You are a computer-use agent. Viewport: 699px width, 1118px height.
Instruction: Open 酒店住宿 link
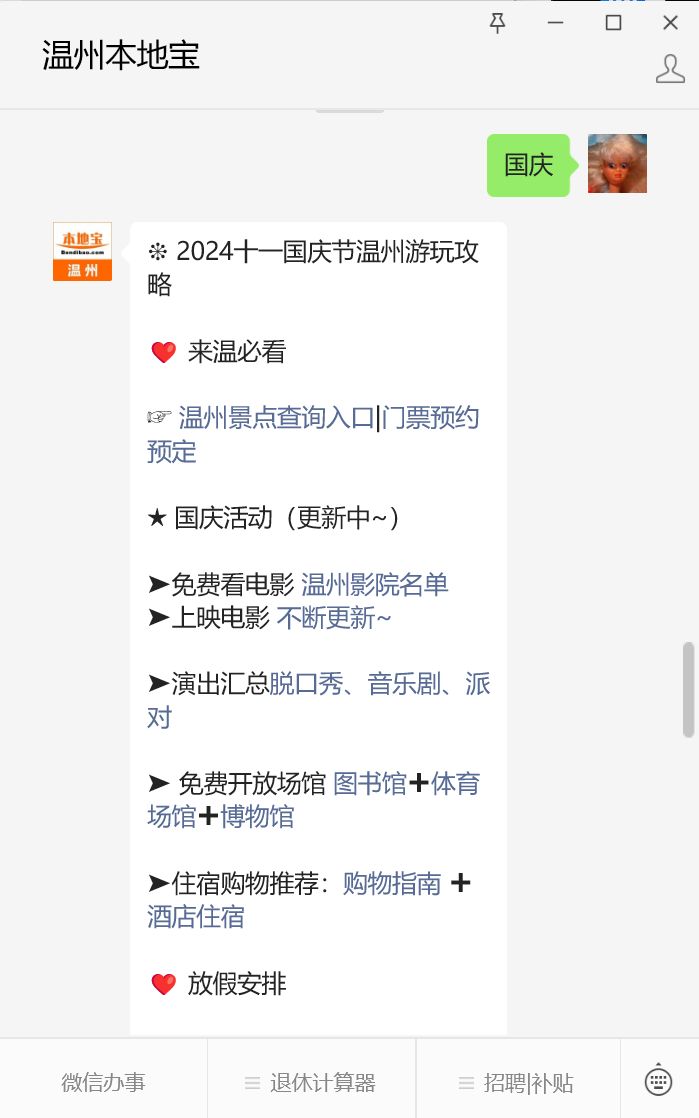click(x=196, y=917)
